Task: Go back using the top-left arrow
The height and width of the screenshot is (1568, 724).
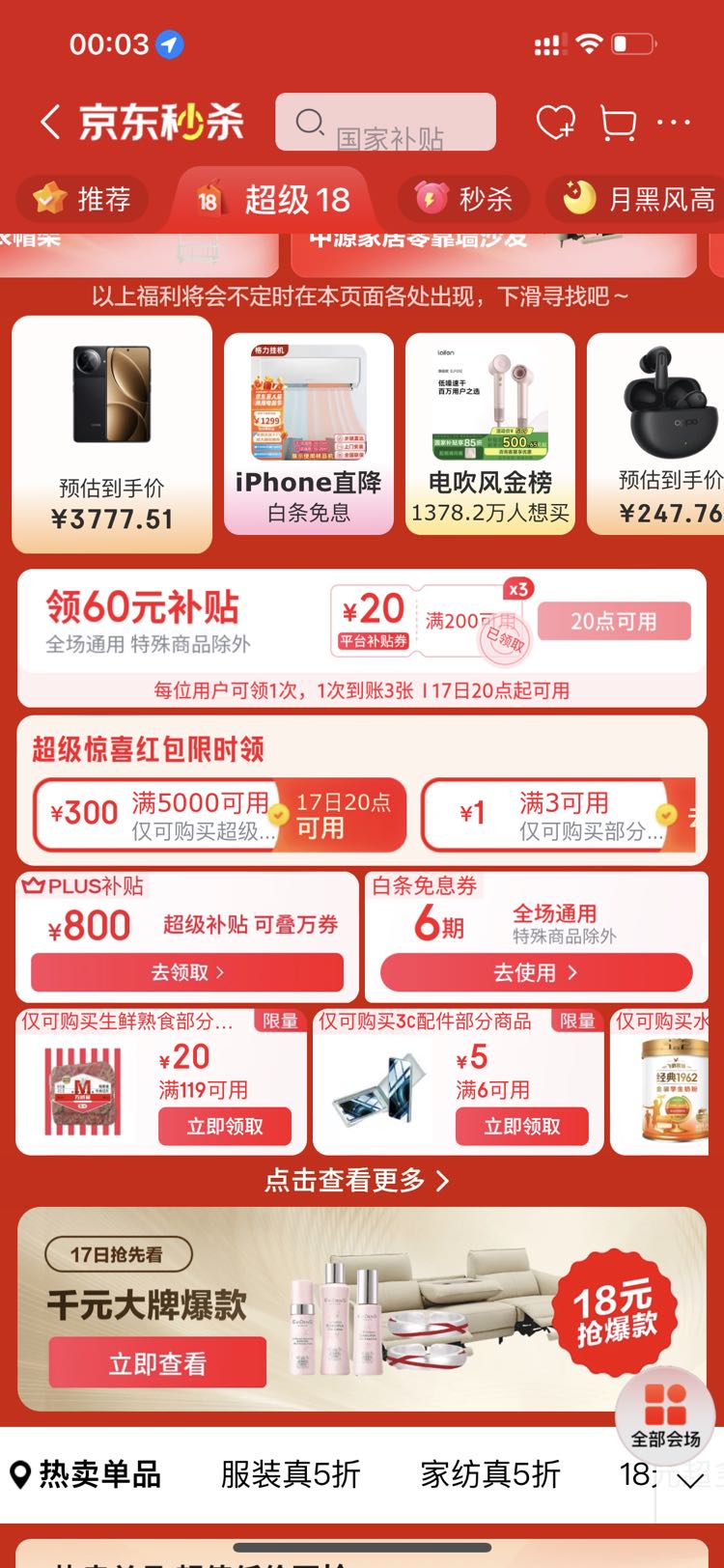Action: (50, 123)
